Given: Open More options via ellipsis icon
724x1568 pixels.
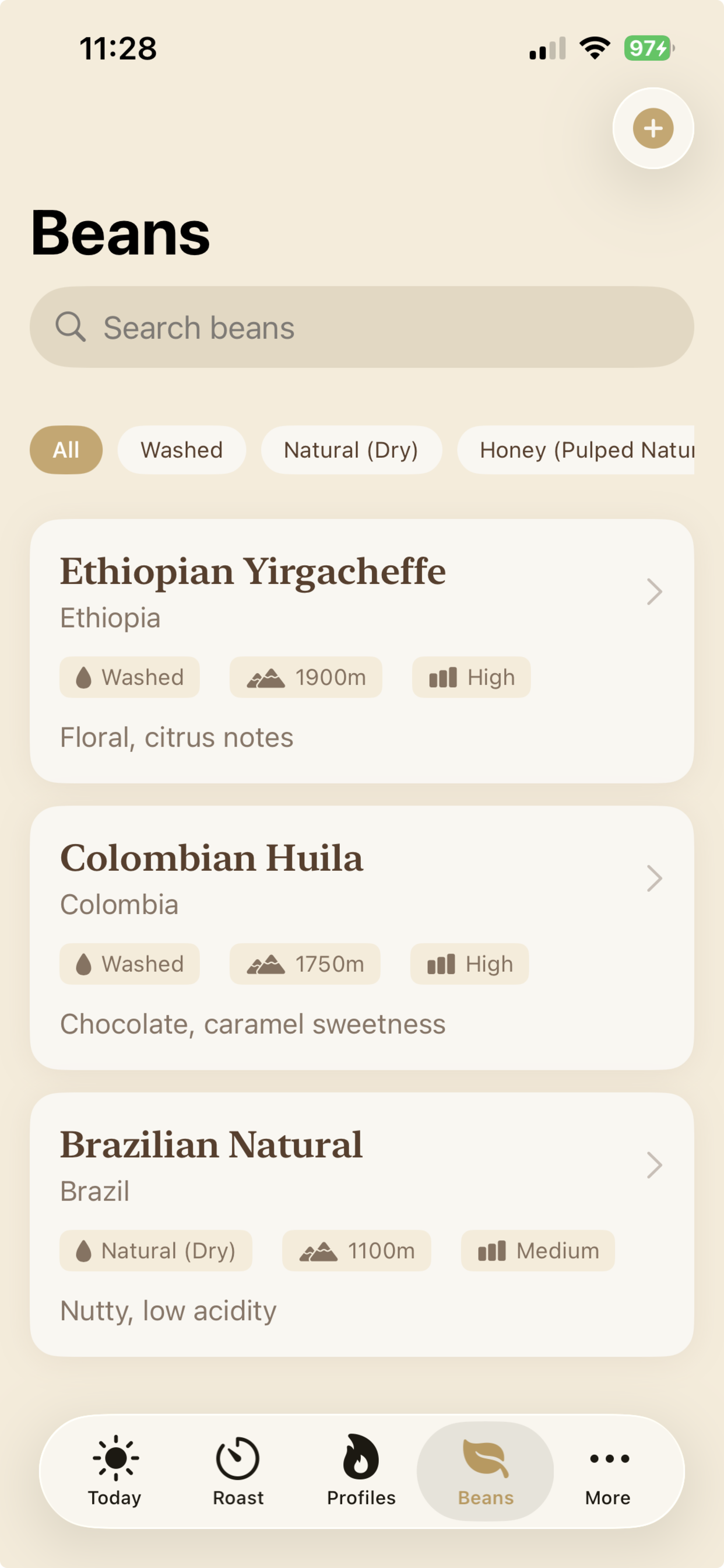Looking at the screenshot, I should point(609,1459).
